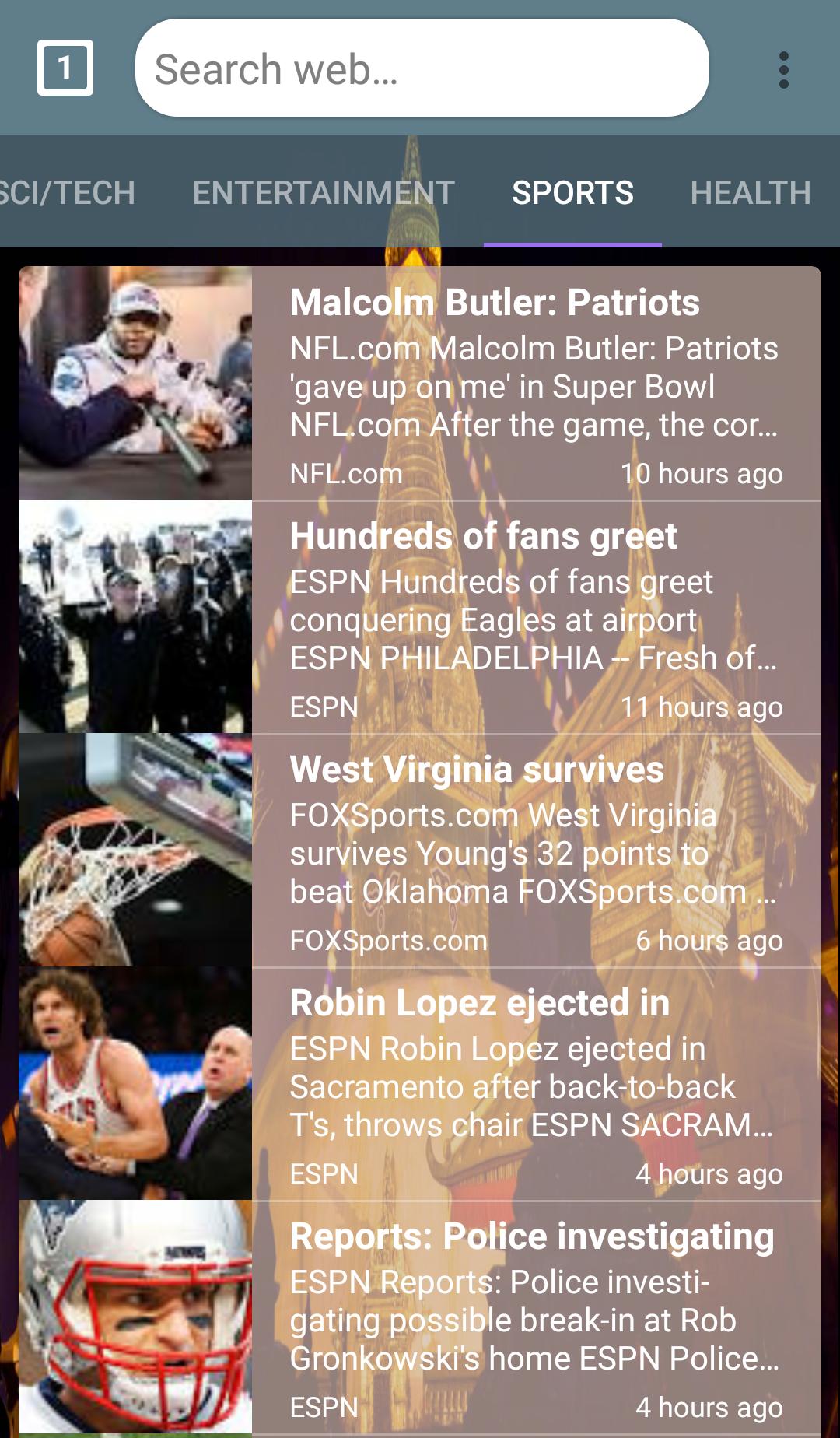The height and width of the screenshot is (1438, 840).
Task: Open the three-dot overflow menu
Action: pos(783,70)
